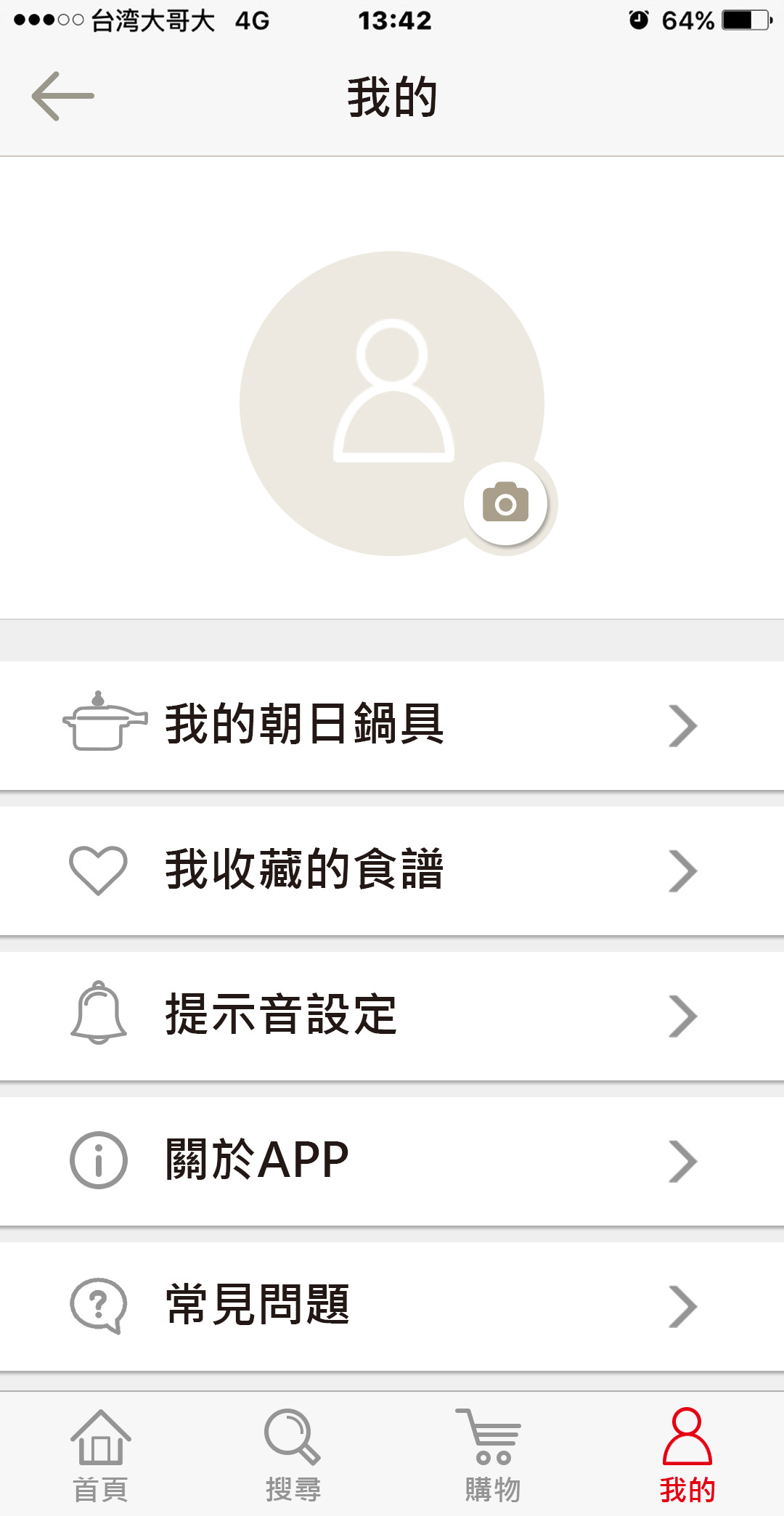This screenshot has width=784, height=1516.
Task: Open 常見問題 FAQ row
Action: pyautogui.click(x=392, y=1305)
